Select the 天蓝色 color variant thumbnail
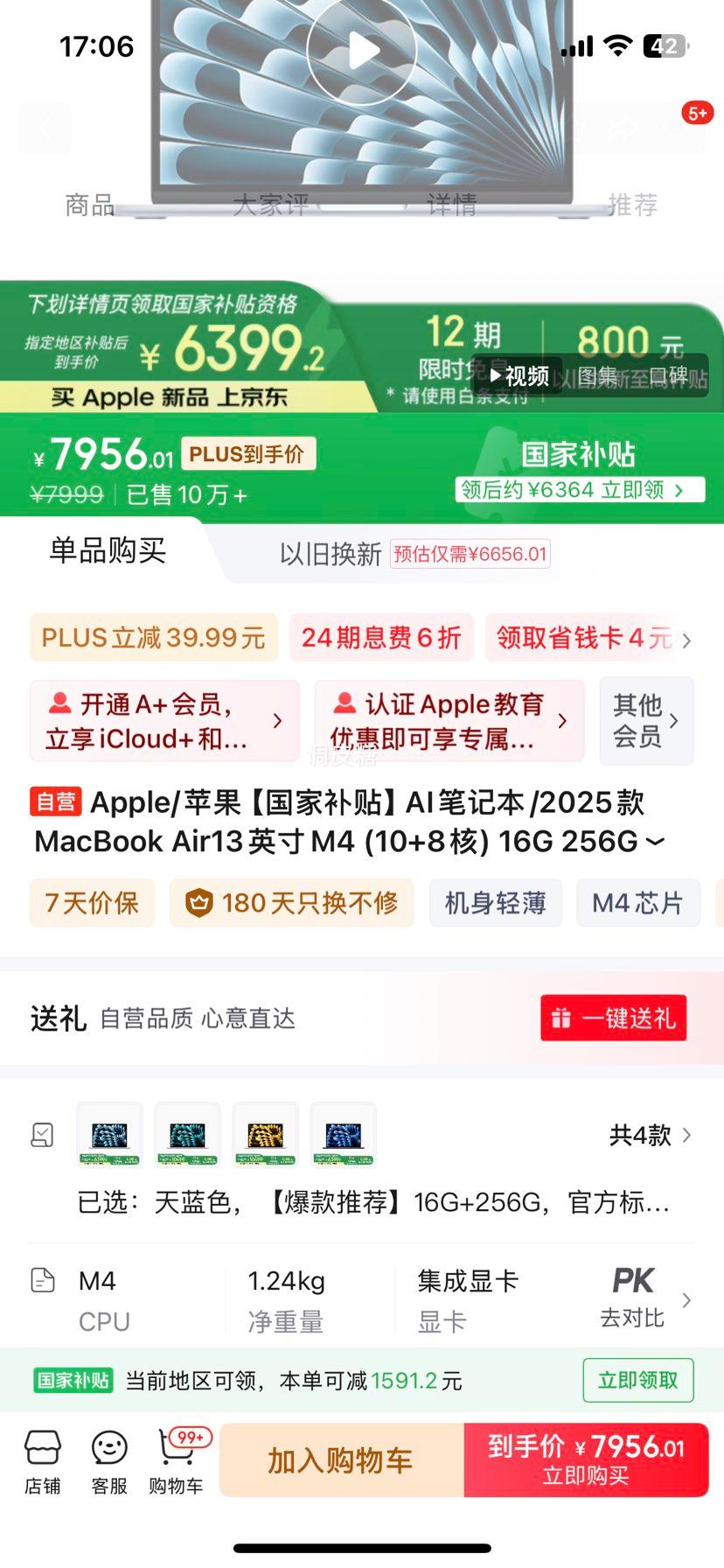This screenshot has height=1568, width=724. click(108, 1133)
